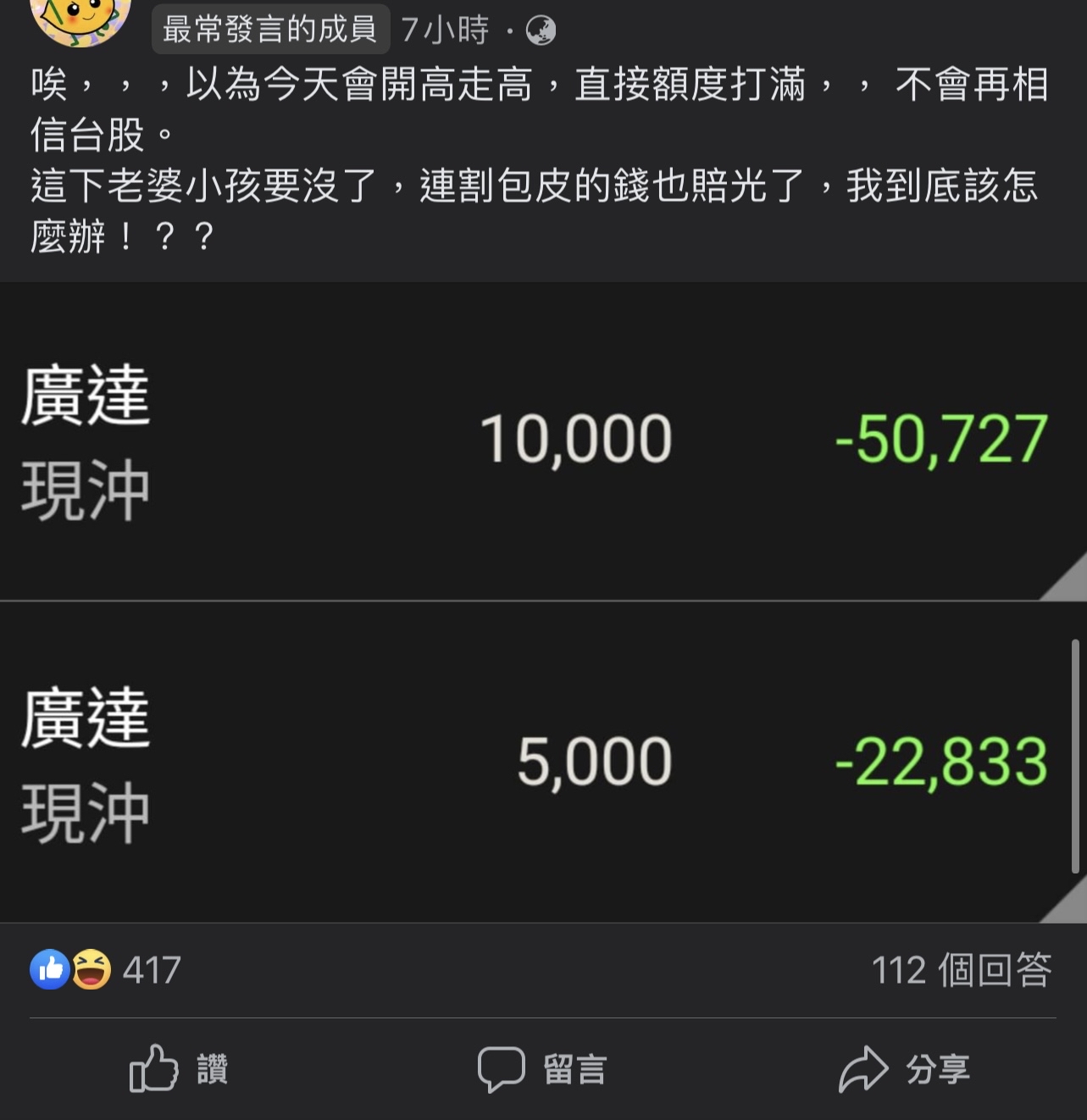View the 112 個回答 replies
1087x1120 pixels.
pos(961,970)
